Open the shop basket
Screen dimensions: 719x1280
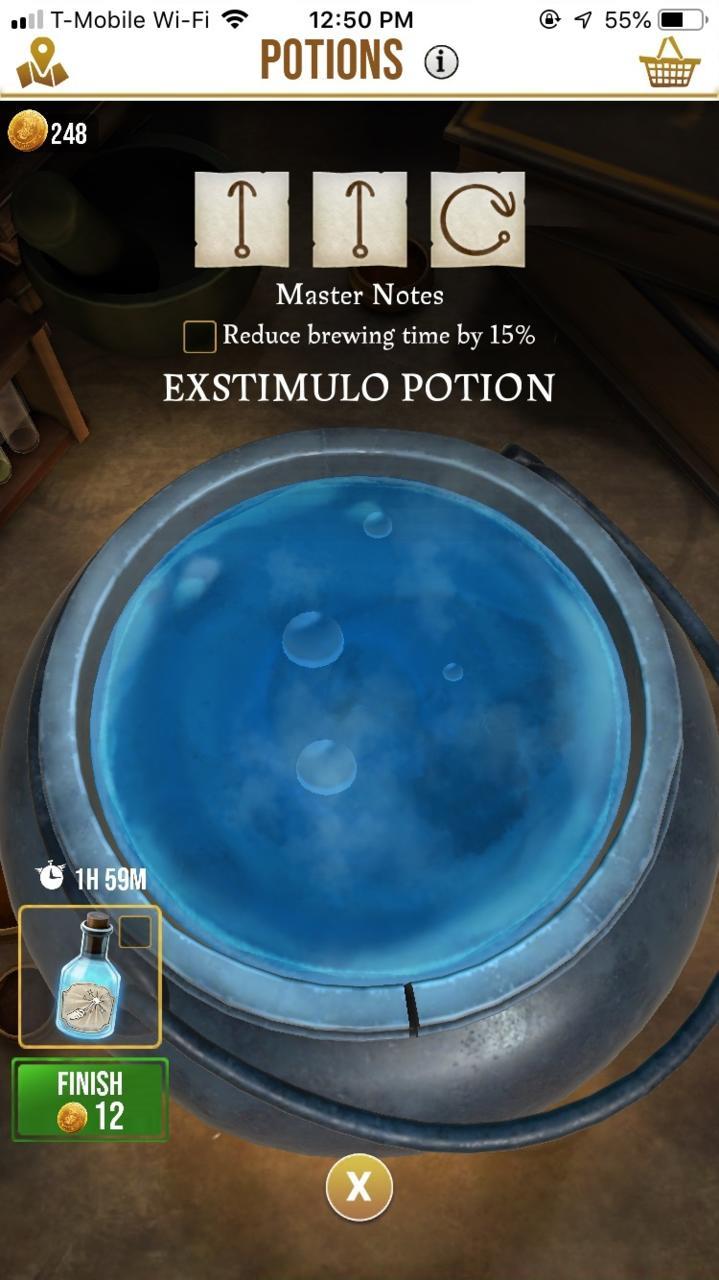[x=669, y=64]
